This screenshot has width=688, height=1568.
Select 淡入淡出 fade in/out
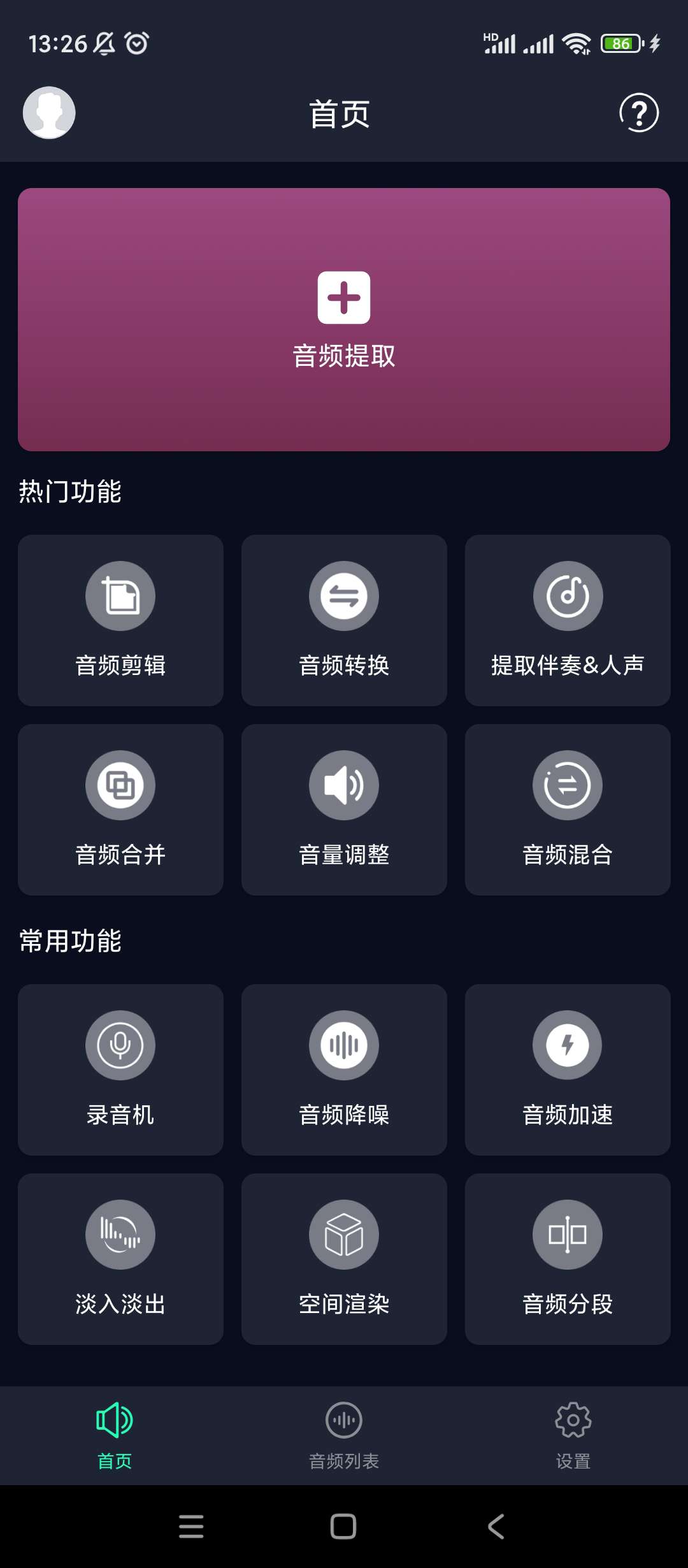click(x=120, y=1259)
